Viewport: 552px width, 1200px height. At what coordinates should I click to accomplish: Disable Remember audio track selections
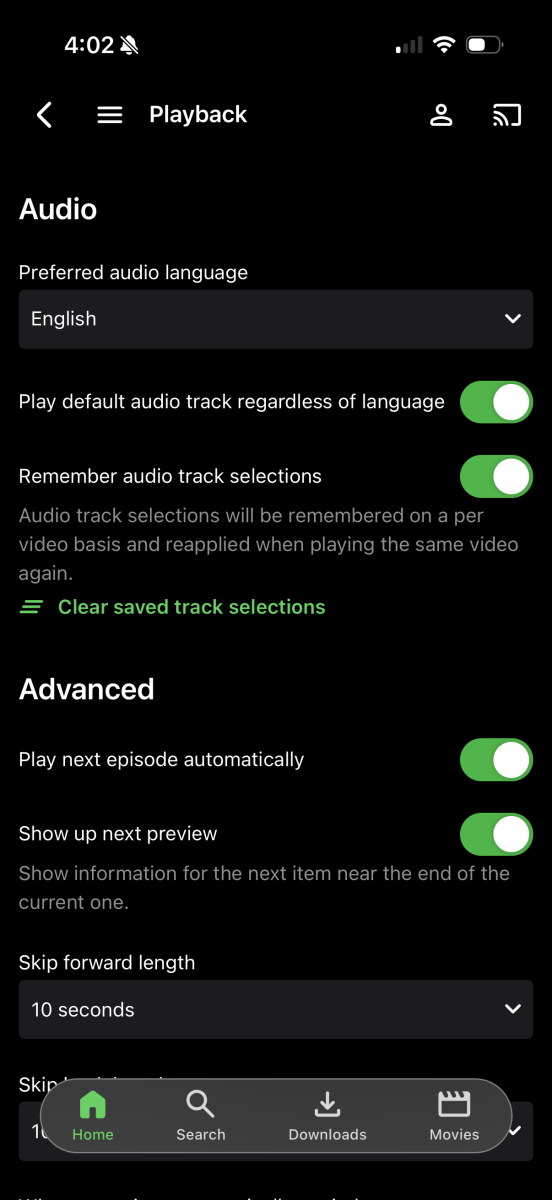[496, 476]
